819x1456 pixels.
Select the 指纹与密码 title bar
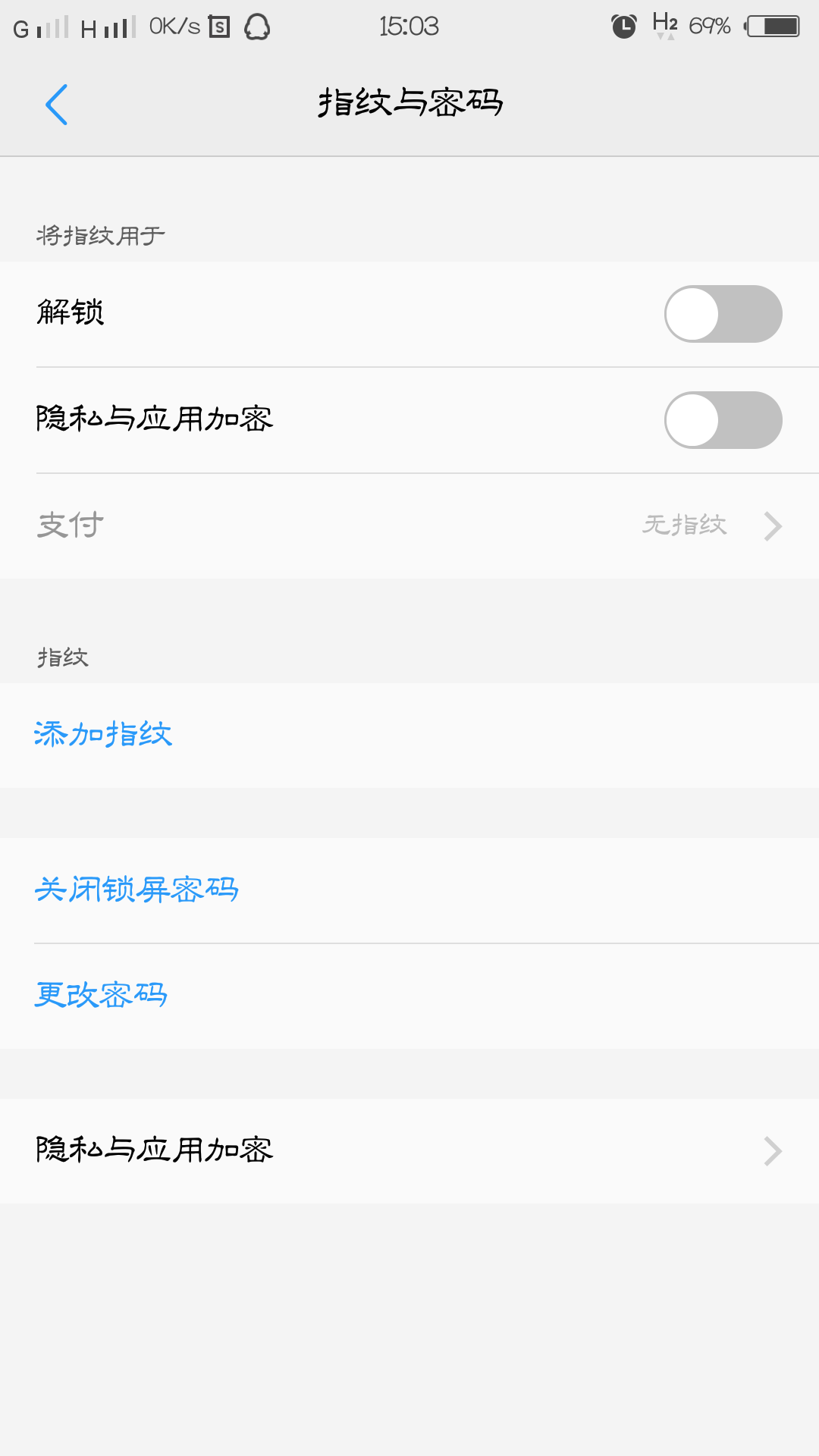pyautogui.click(x=409, y=103)
